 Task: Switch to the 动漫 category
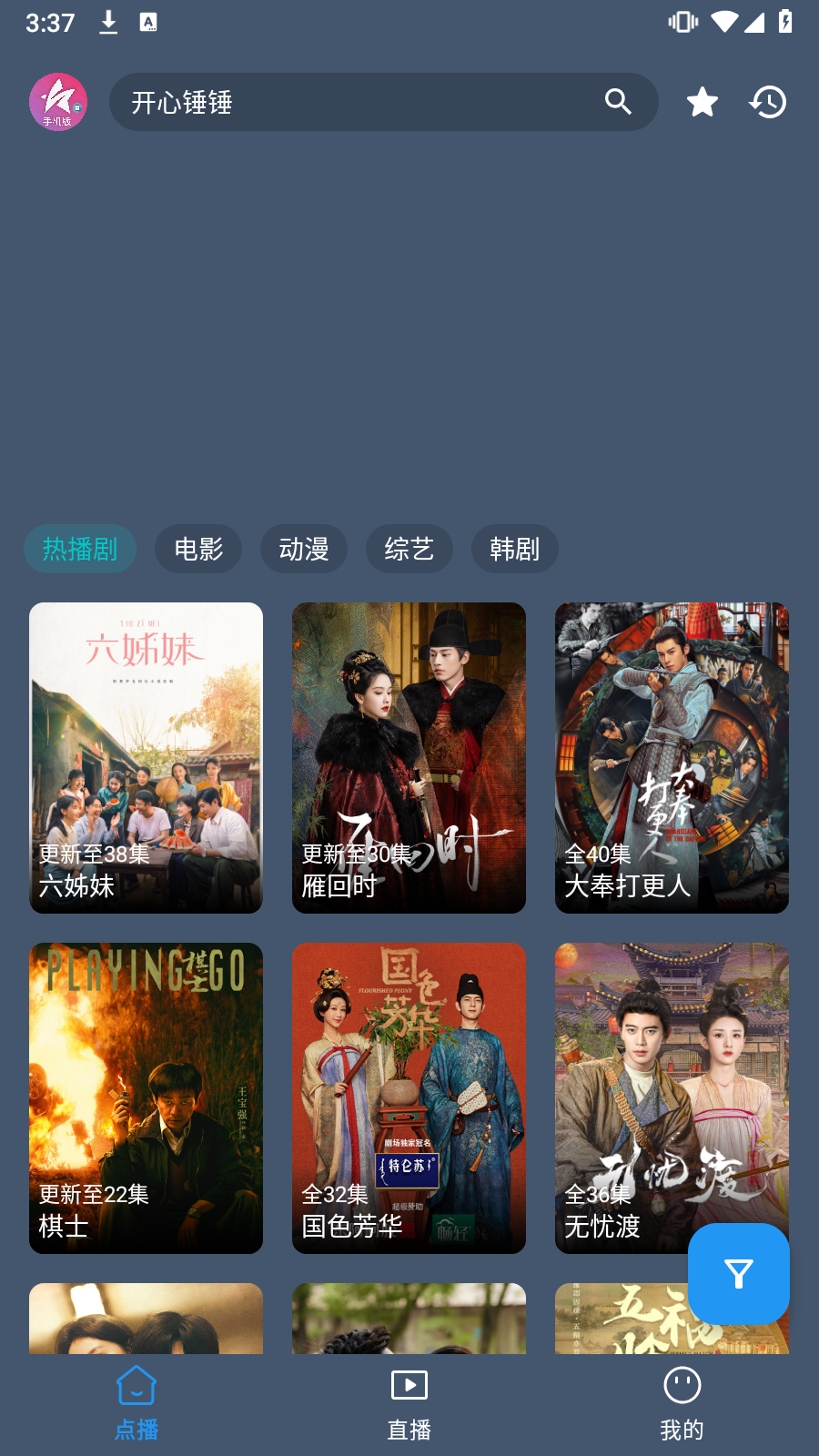click(304, 549)
